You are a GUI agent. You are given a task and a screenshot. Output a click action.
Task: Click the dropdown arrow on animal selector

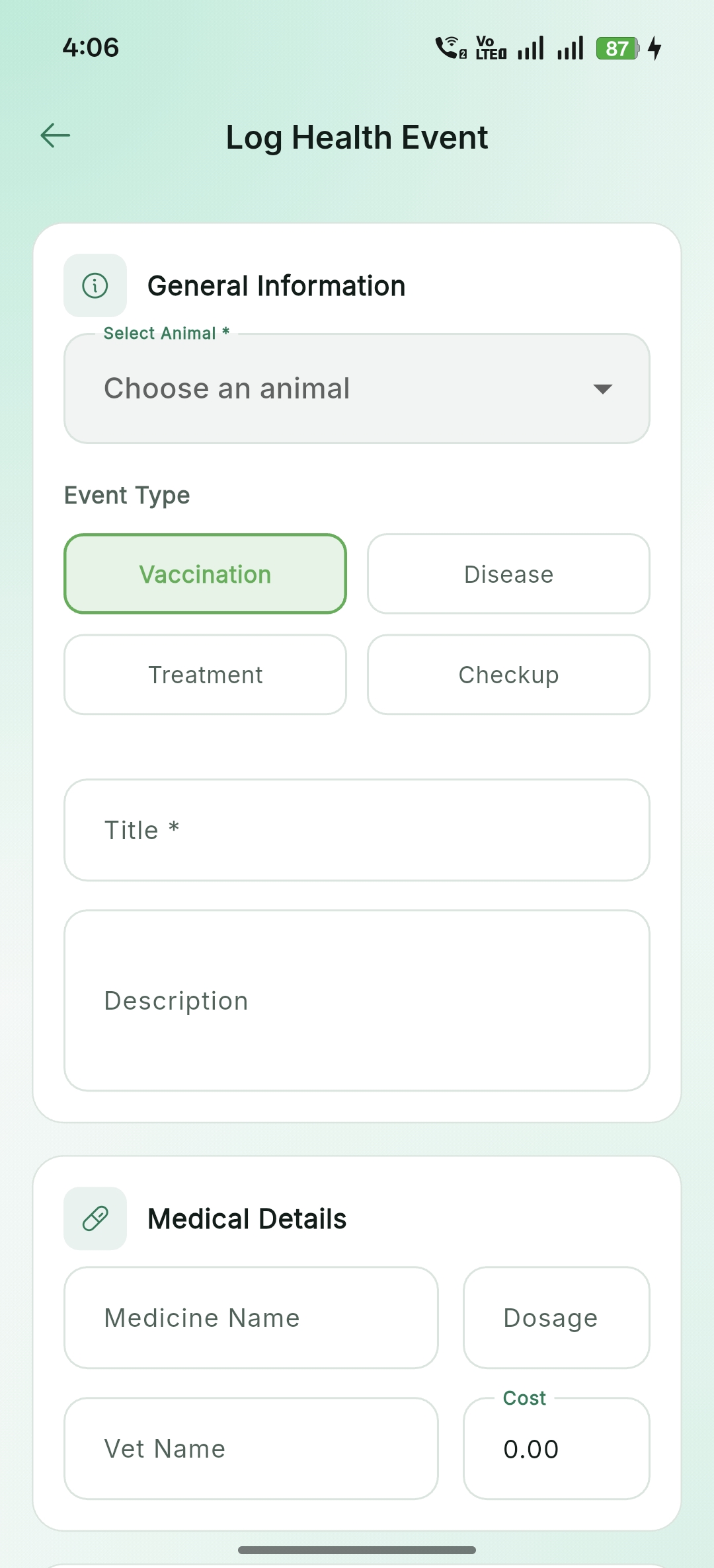[x=604, y=389]
